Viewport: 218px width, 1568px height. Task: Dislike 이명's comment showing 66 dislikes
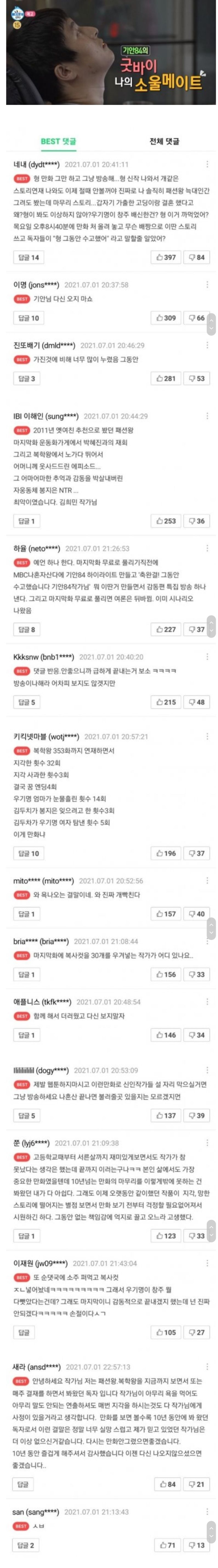pos(197,318)
